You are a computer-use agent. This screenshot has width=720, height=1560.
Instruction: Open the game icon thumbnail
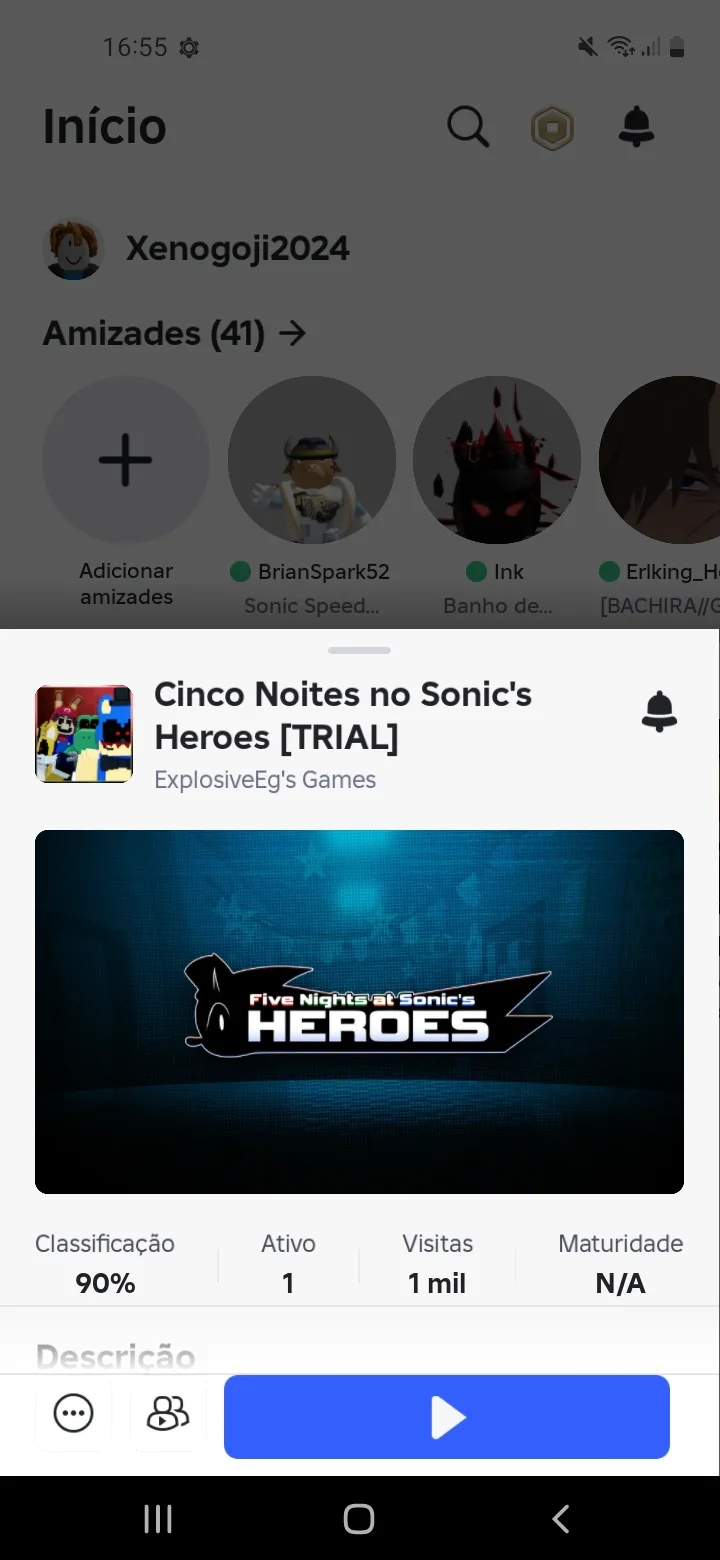point(84,734)
